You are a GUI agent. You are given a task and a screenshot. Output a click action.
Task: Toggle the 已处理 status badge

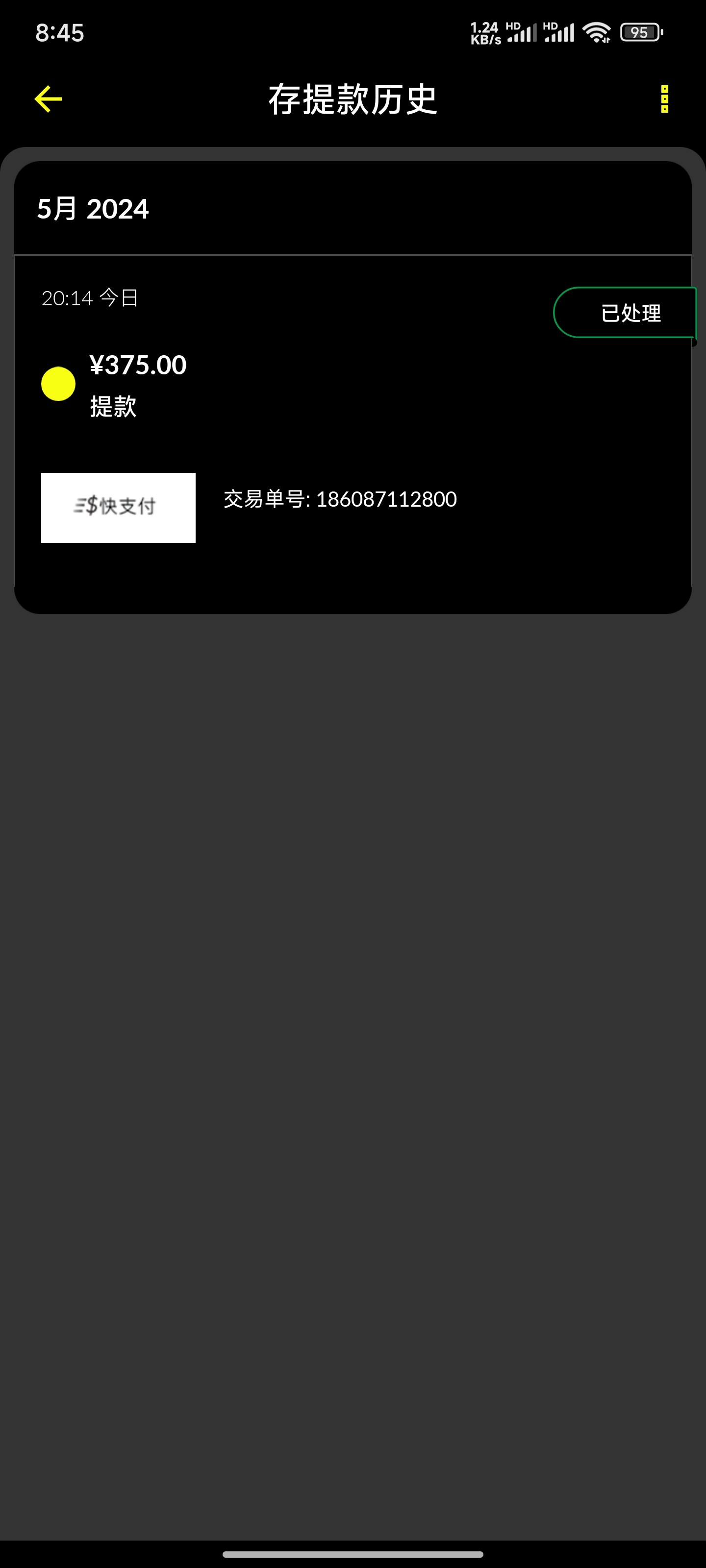(630, 314)
